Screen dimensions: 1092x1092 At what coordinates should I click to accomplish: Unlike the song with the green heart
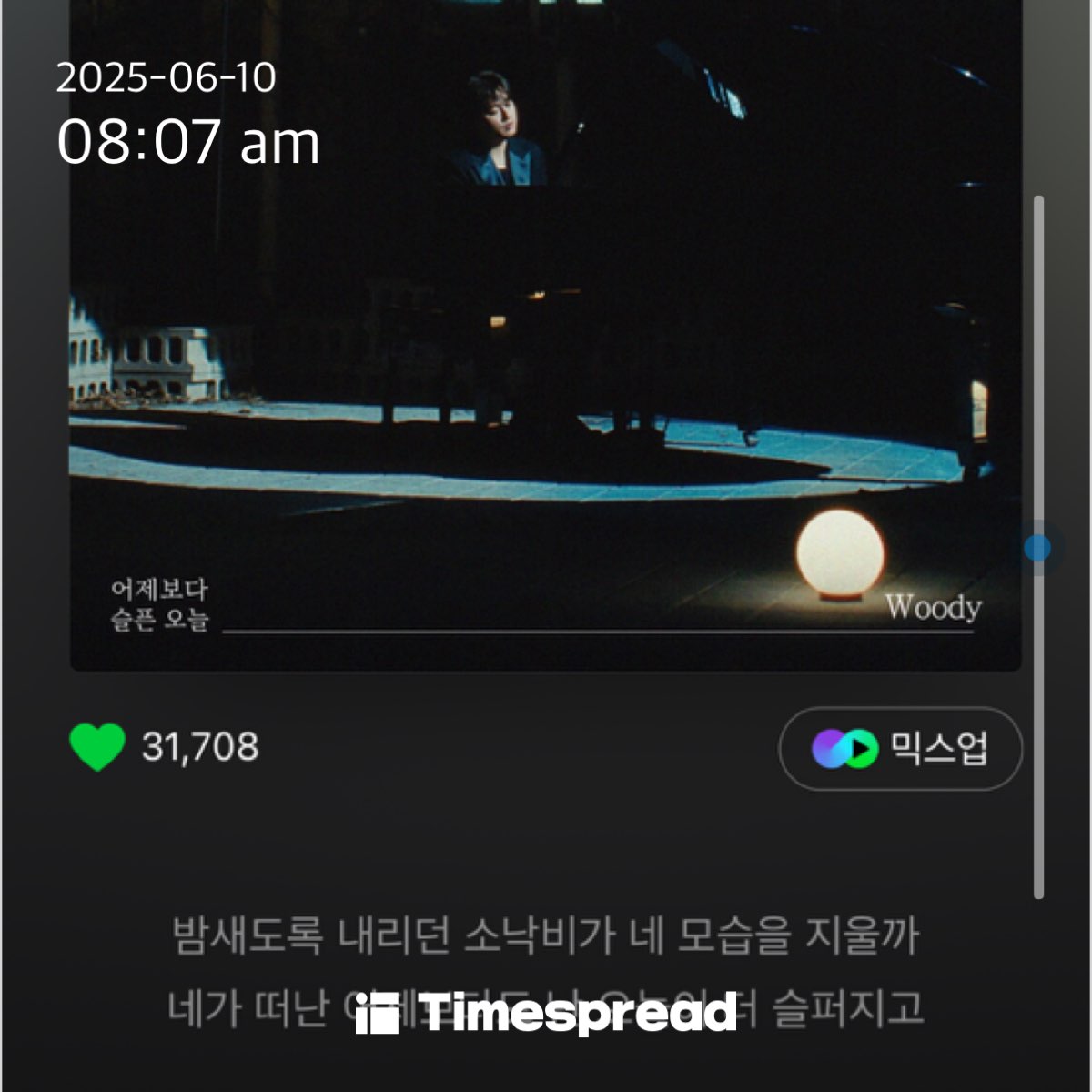[97, 747]
